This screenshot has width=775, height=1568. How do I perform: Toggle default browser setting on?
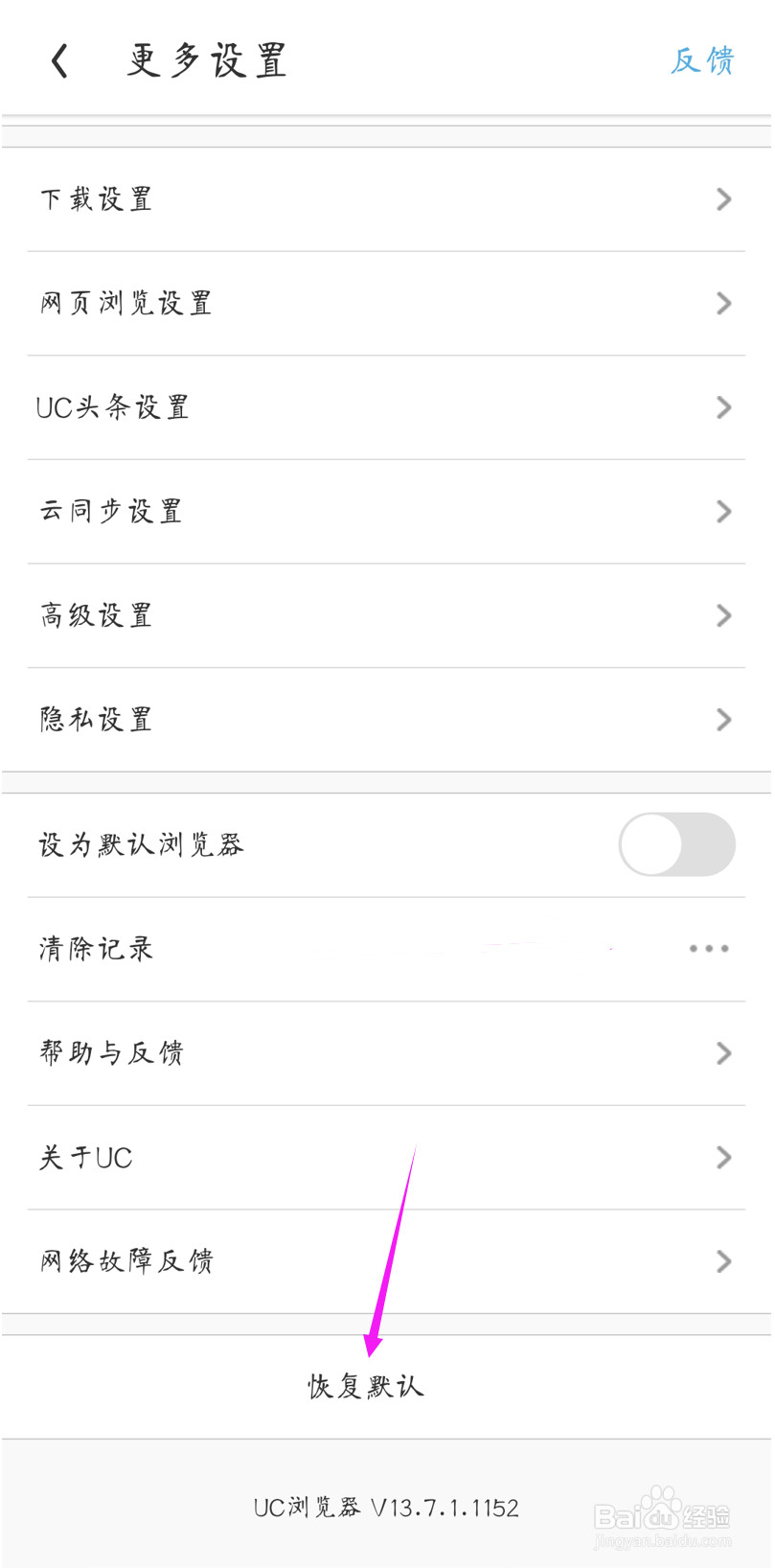pyautogui.click(x=676, y=844)
